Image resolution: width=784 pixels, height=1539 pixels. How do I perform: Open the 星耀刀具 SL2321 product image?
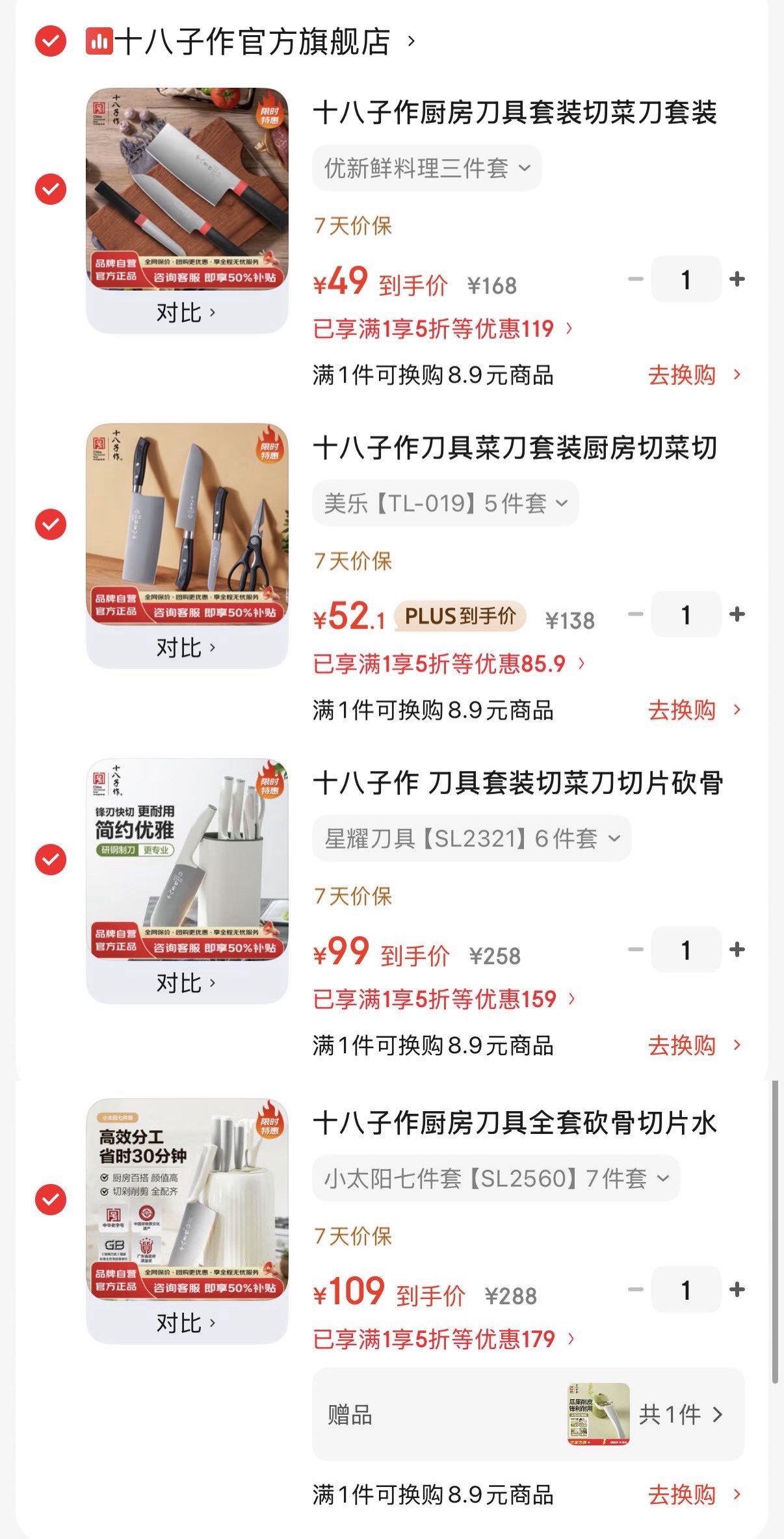pos(187,858)
